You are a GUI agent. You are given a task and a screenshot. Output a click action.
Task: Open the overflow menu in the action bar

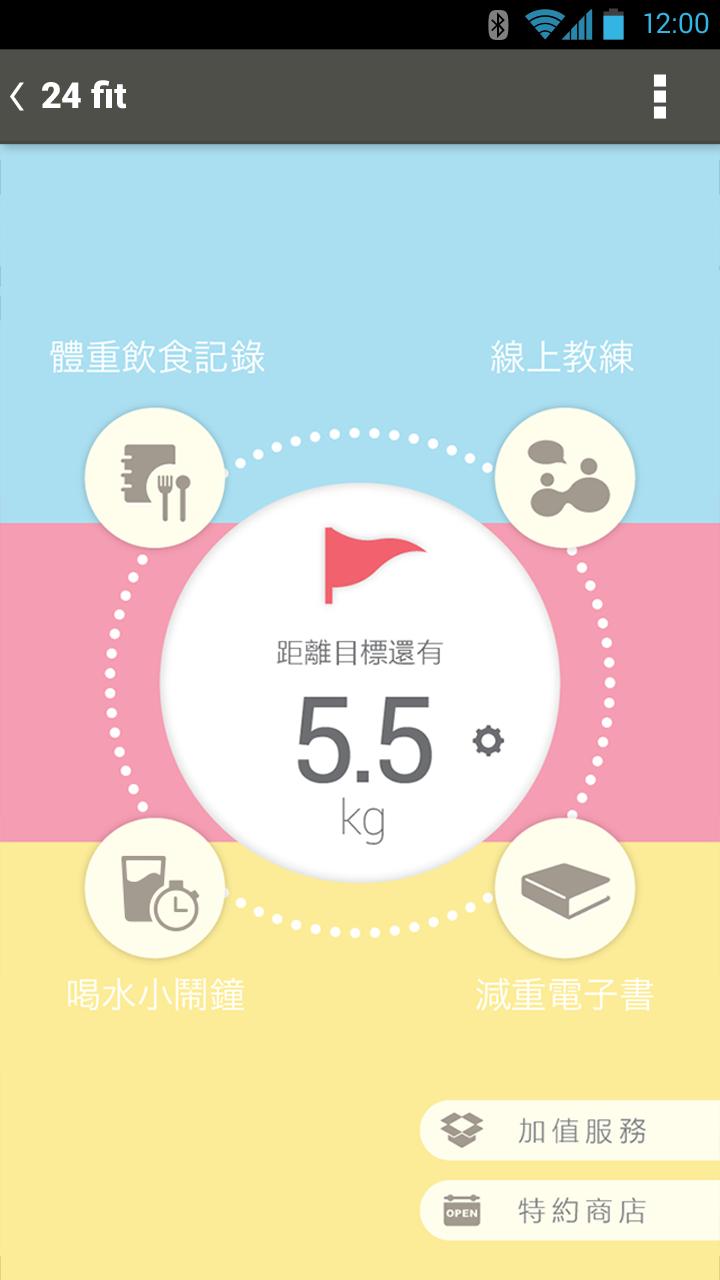[x=658, y=96]
